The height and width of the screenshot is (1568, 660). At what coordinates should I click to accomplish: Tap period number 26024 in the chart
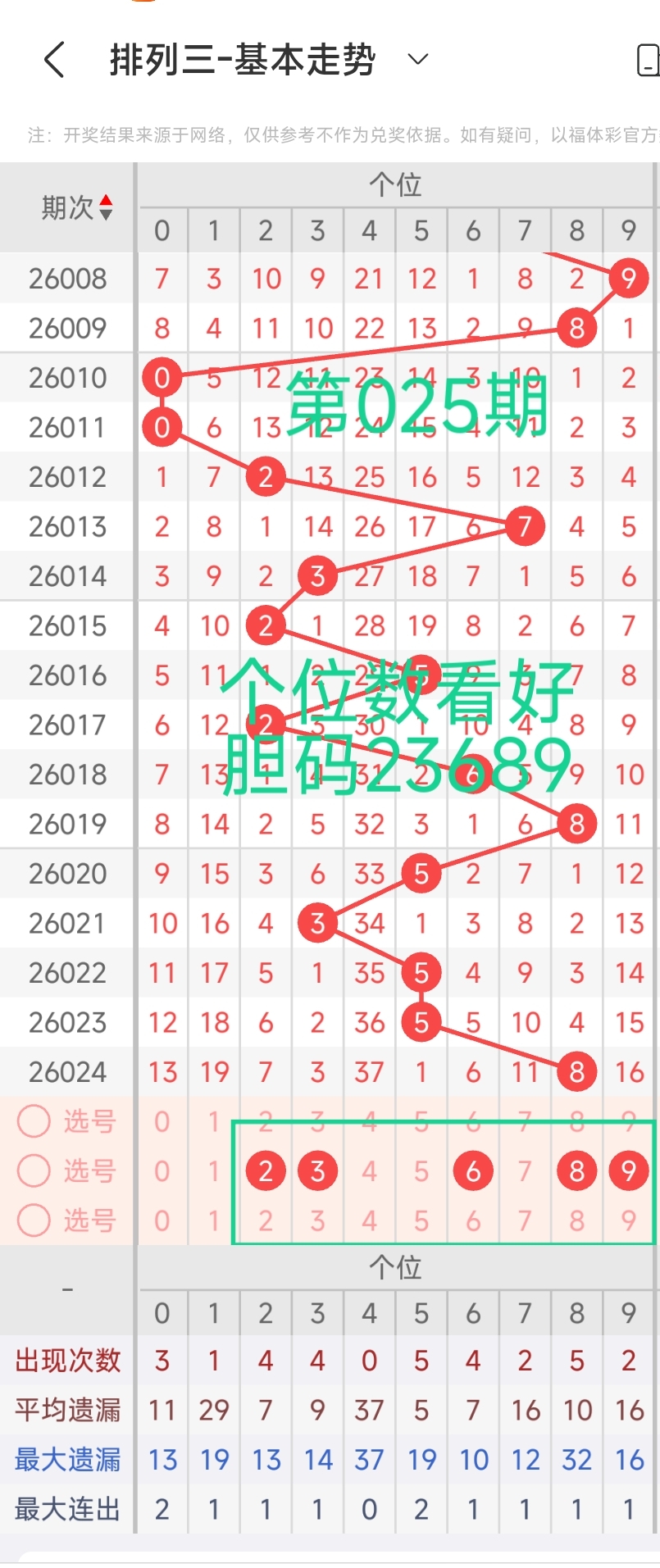pos(66,1071)
